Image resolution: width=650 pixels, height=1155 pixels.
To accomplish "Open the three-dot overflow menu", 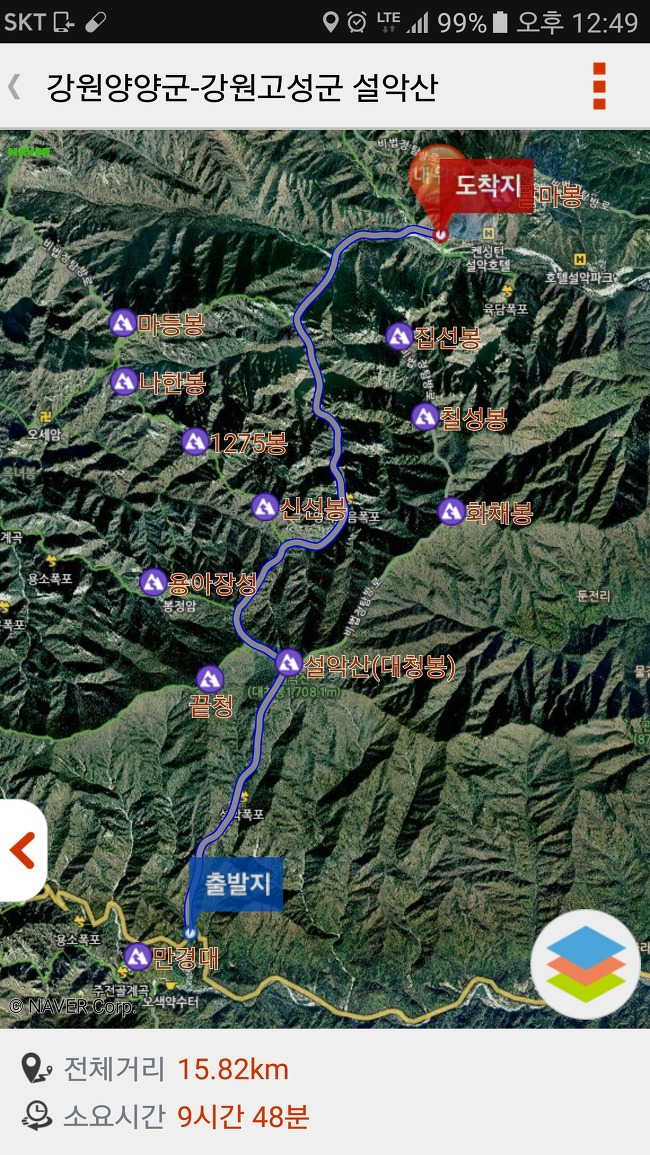I will [599, 86].
